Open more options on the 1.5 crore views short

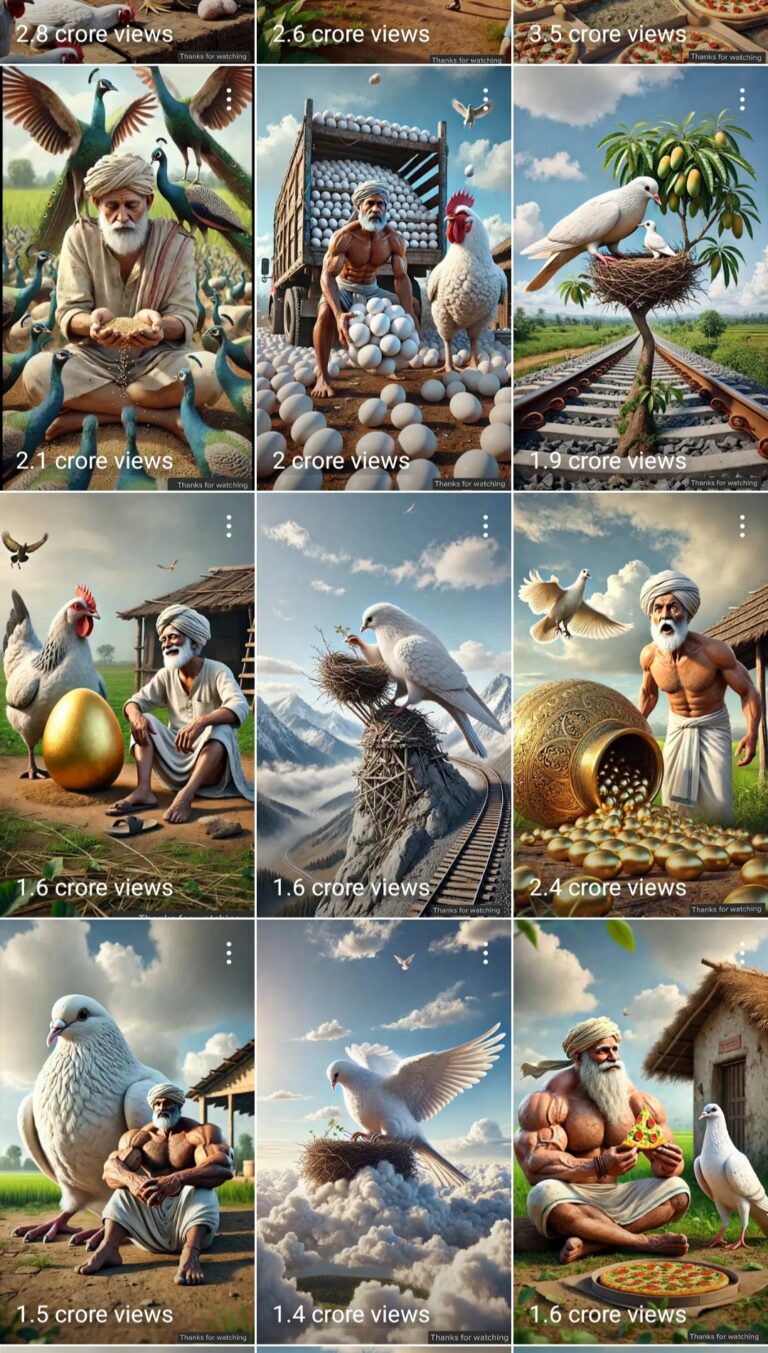coord(228,953)
